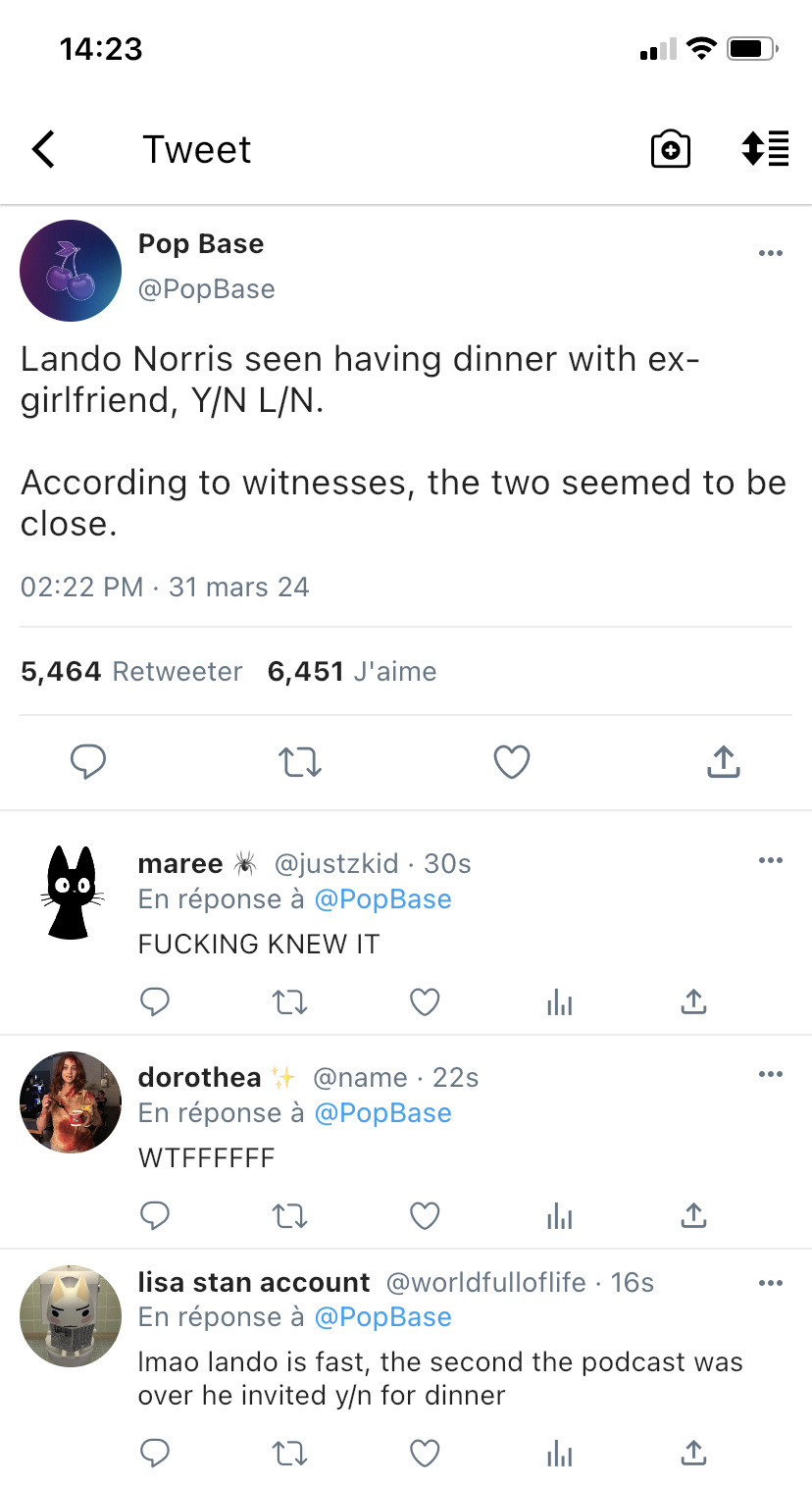This screenshot has width=812, height=1485.
Task: Retweet Pop Base's tweet
Action: pyautogui.click(x=301, y=762)
